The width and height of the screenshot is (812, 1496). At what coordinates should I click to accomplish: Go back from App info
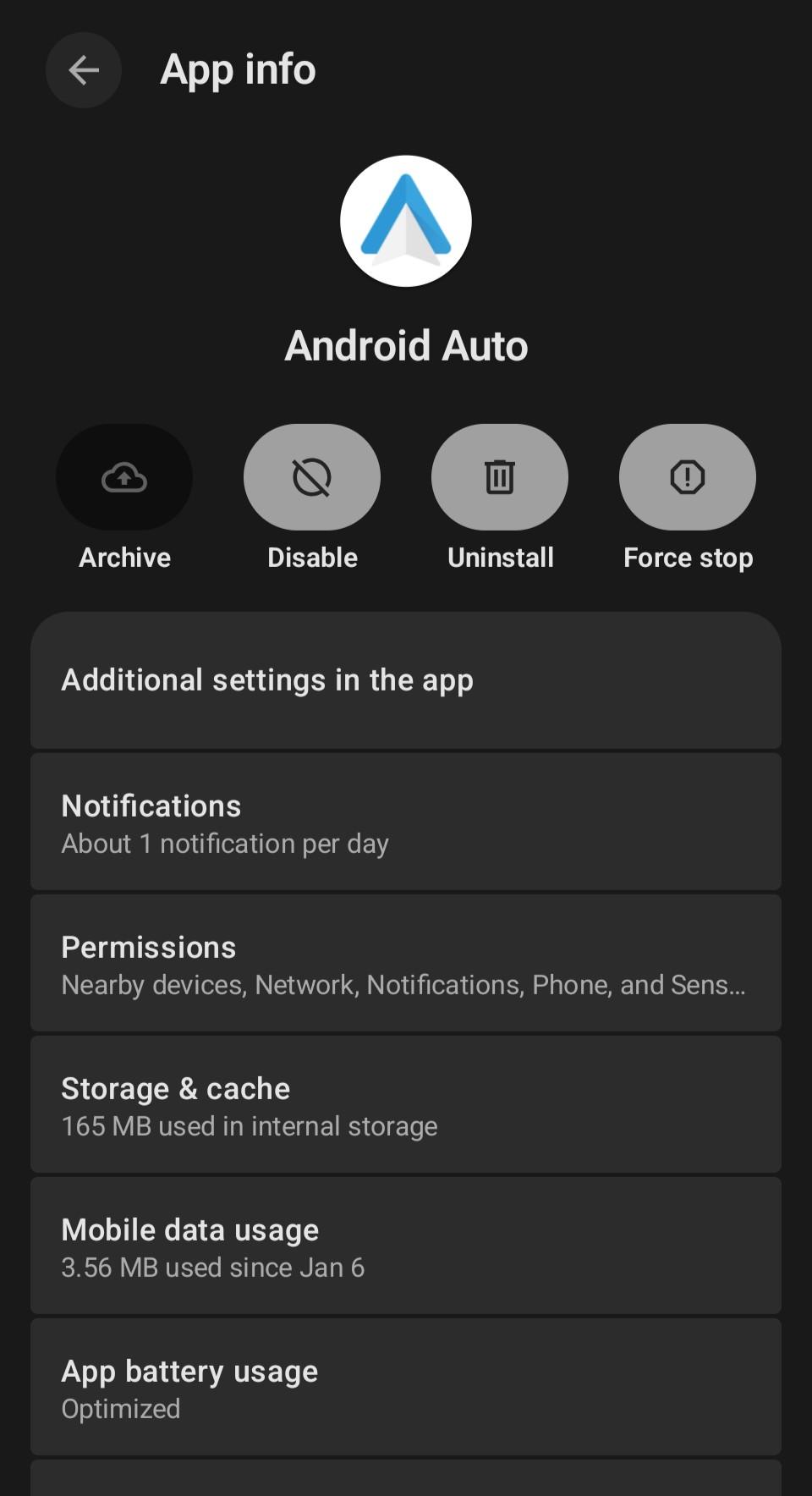83,70
